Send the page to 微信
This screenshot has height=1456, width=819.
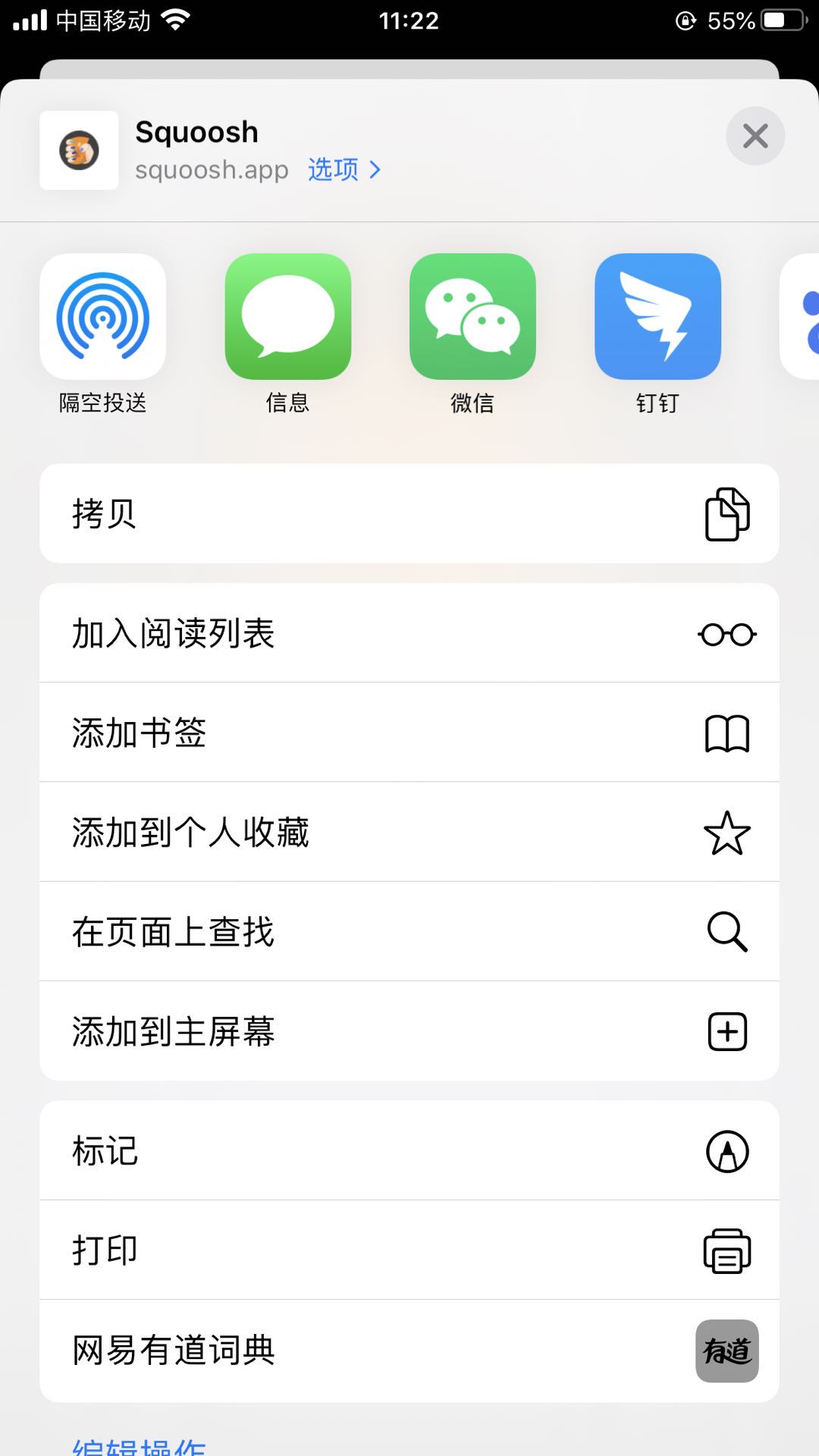coord(472,317)
